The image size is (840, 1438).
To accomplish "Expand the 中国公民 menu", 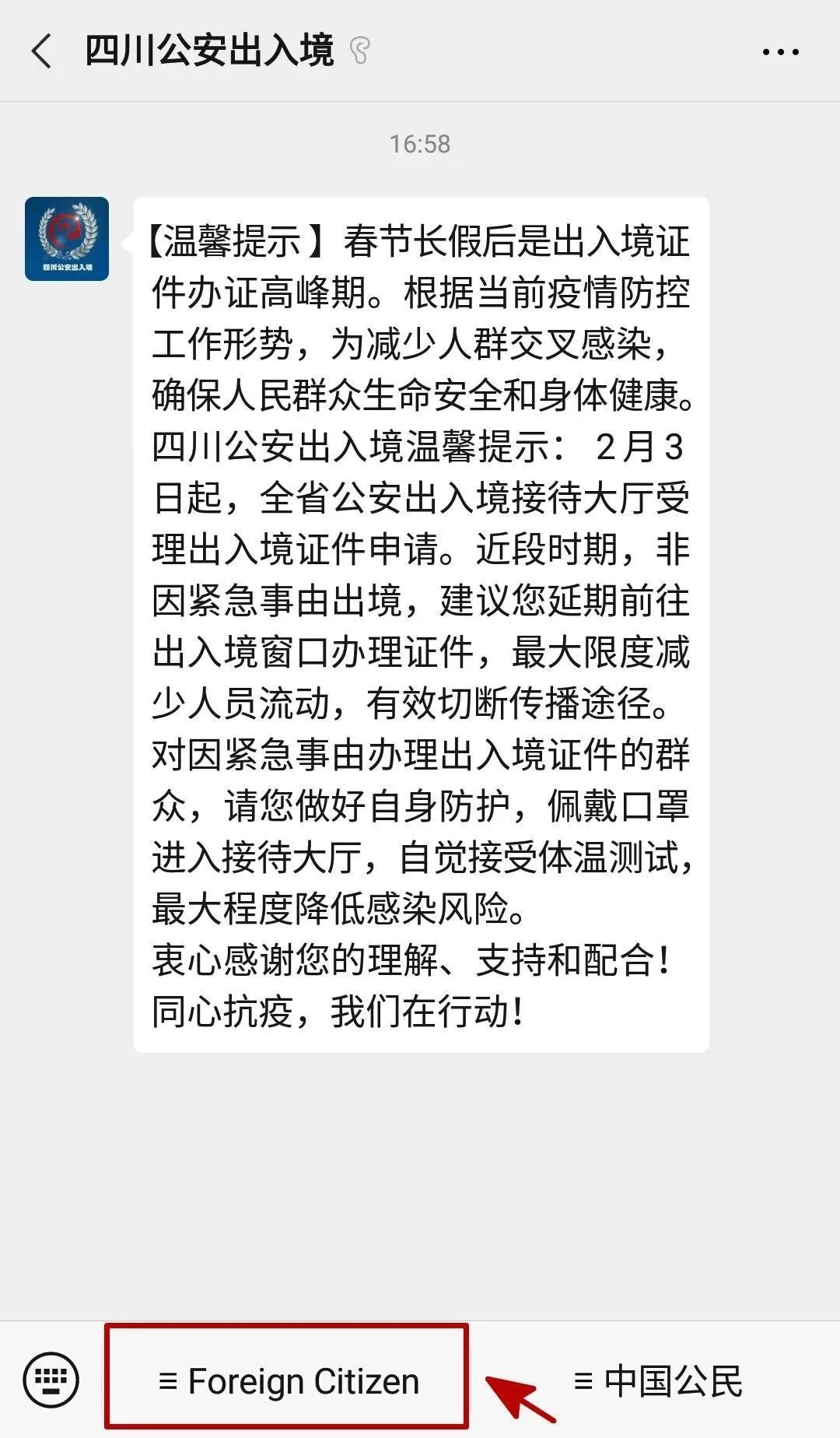I will point(658,1381).
